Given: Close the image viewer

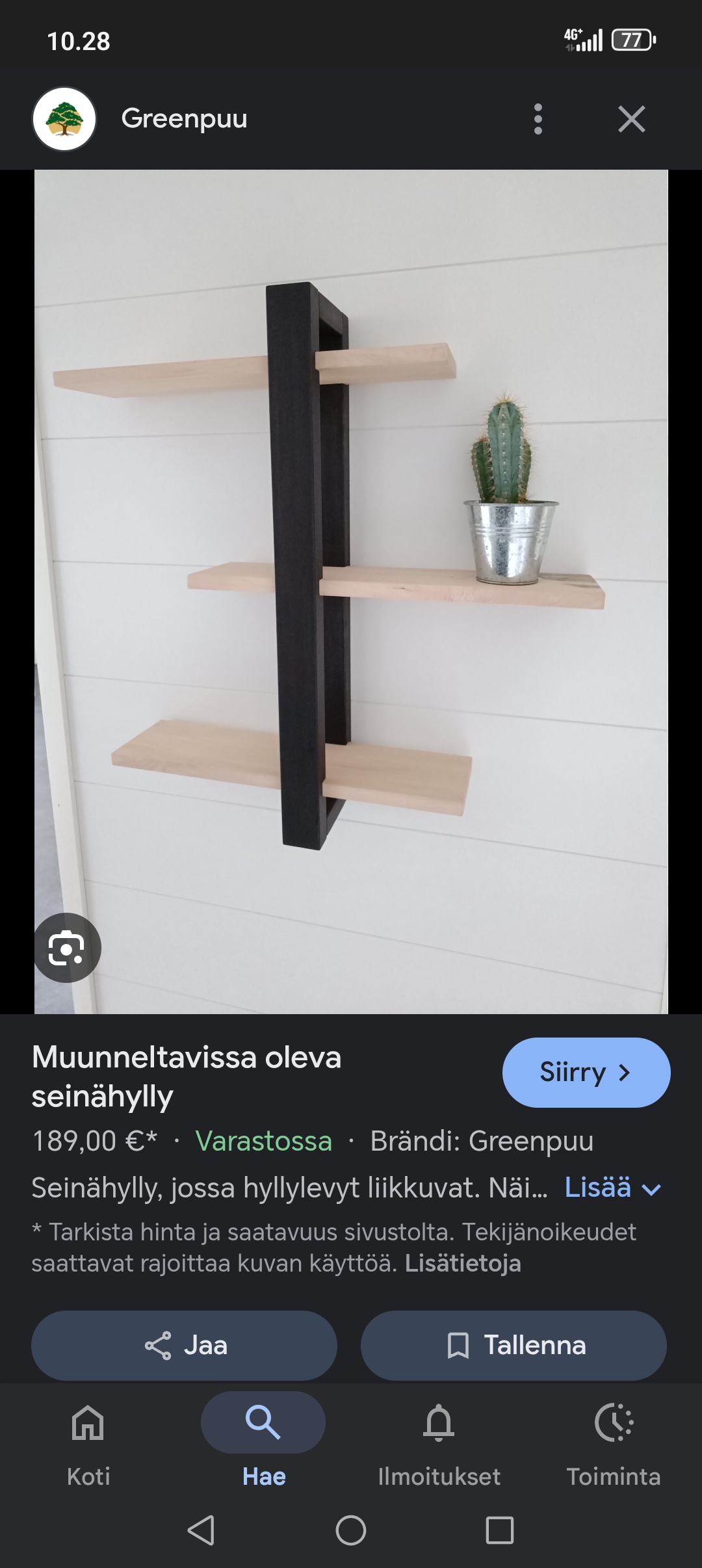Looking at the screenshot, I should tap(631, 119).
